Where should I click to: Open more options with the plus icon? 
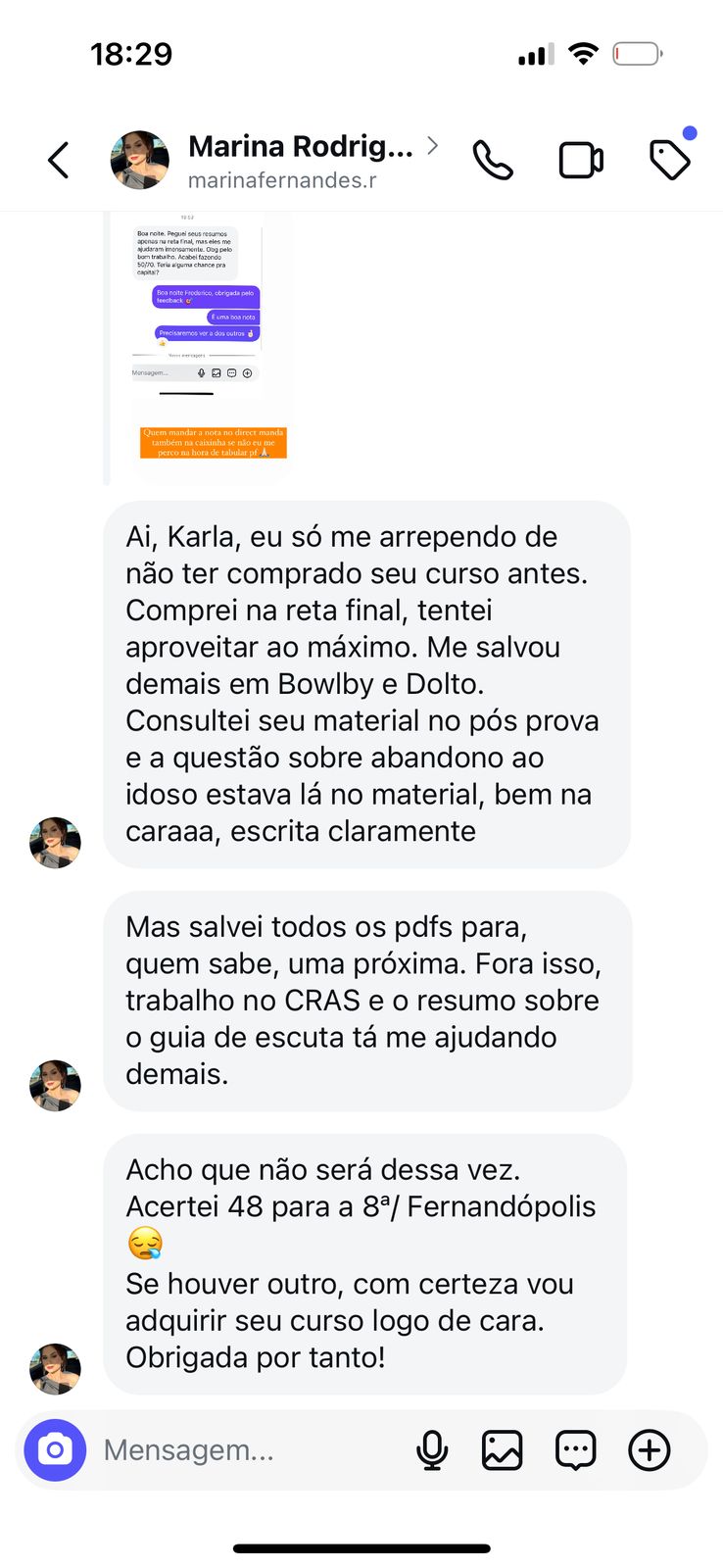[x=649, y=1449]
